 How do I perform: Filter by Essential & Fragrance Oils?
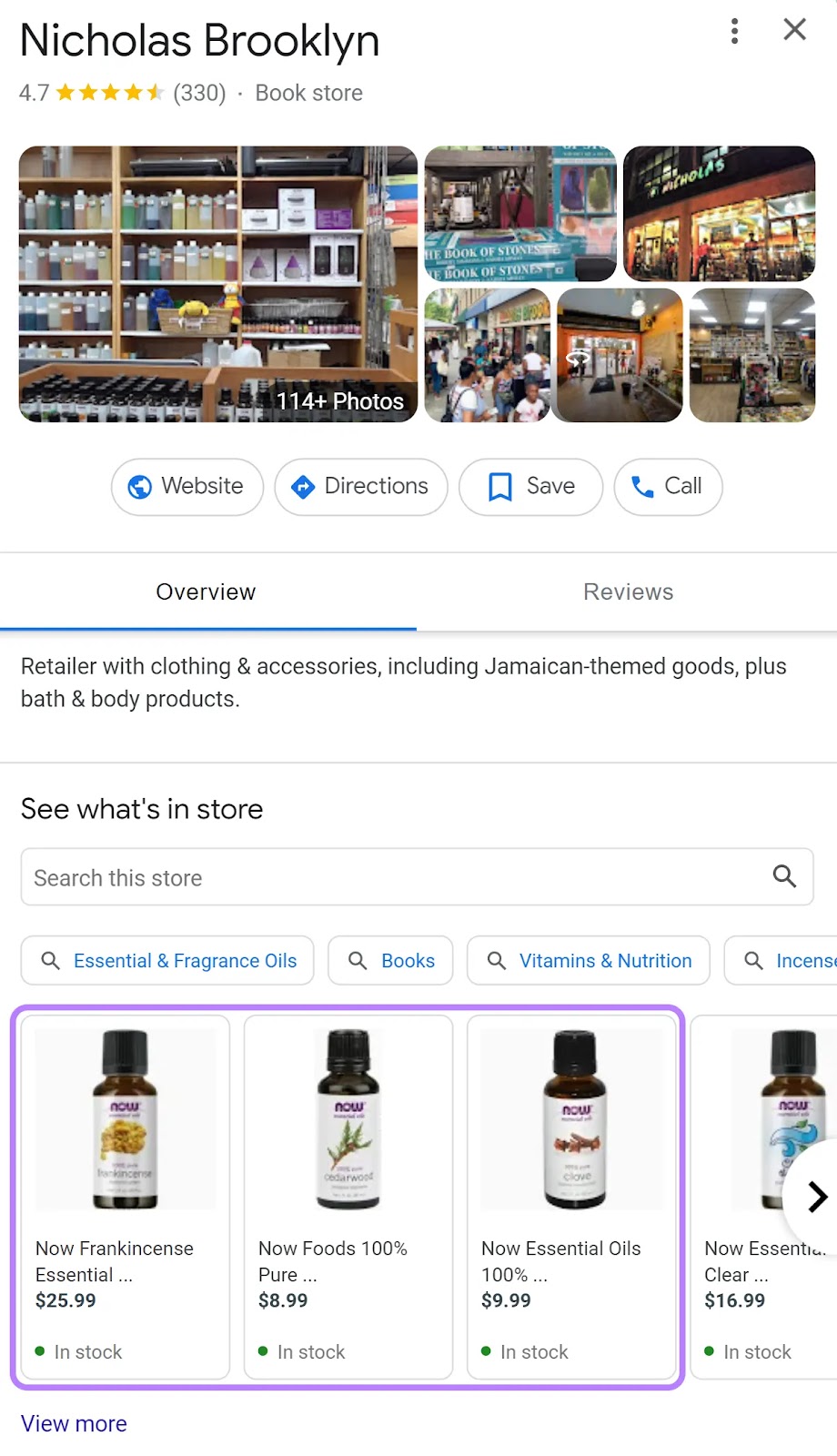point(167,960)
